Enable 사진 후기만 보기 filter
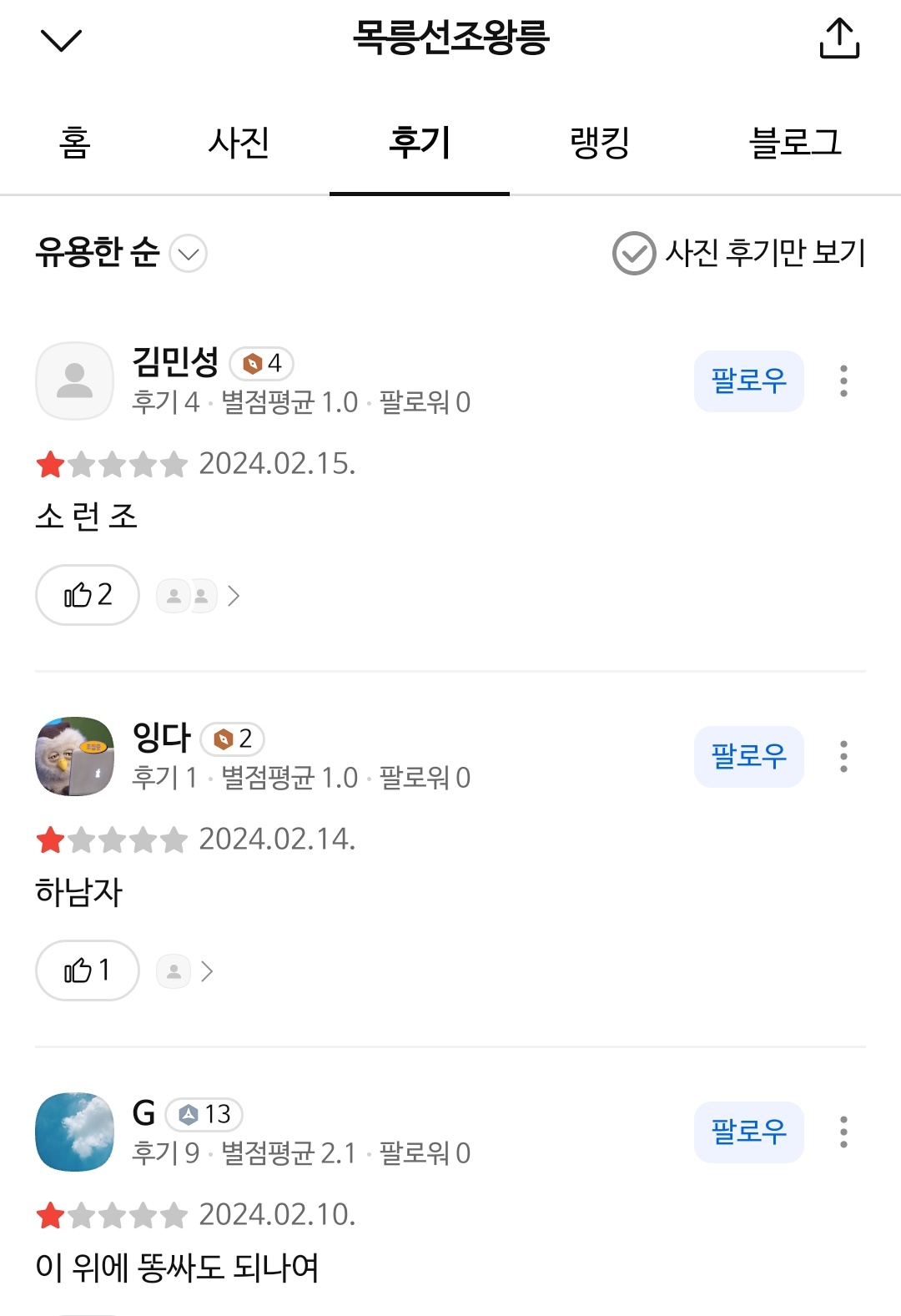The width and height of the screenshot is (901, 1316). click(738, 253)
